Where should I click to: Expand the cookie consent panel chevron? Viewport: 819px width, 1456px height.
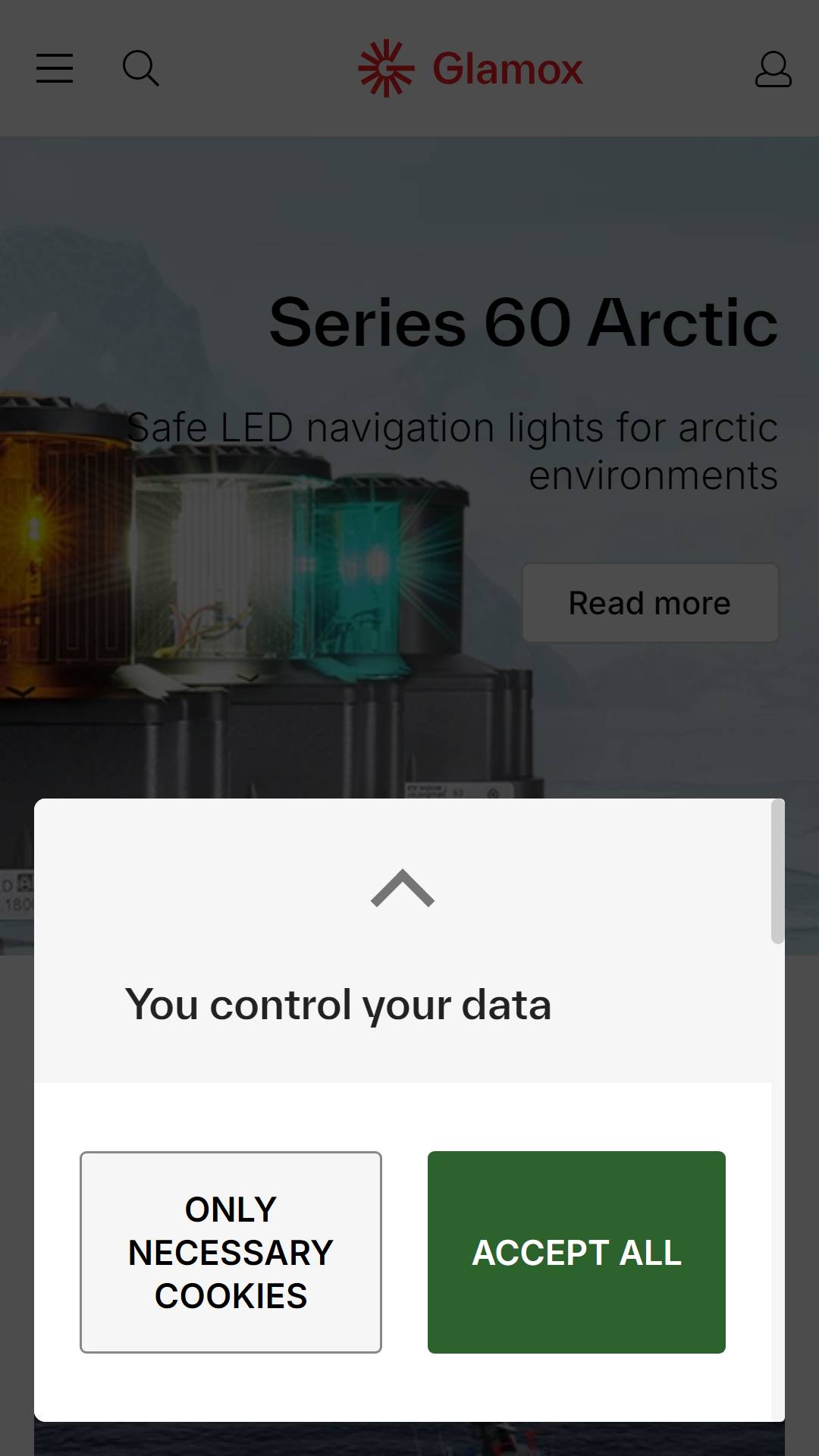coord(403,888)
